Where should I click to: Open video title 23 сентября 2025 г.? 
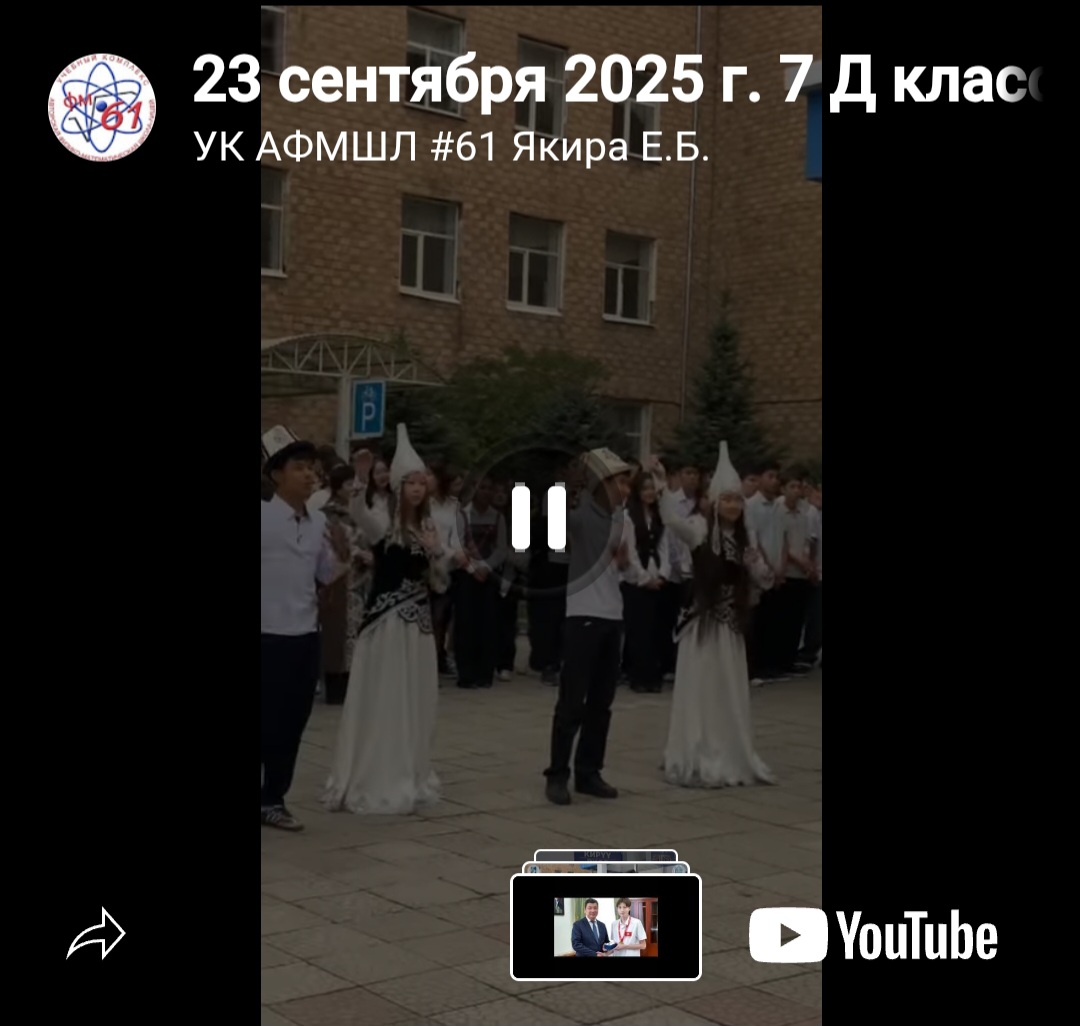coord(615,80)
